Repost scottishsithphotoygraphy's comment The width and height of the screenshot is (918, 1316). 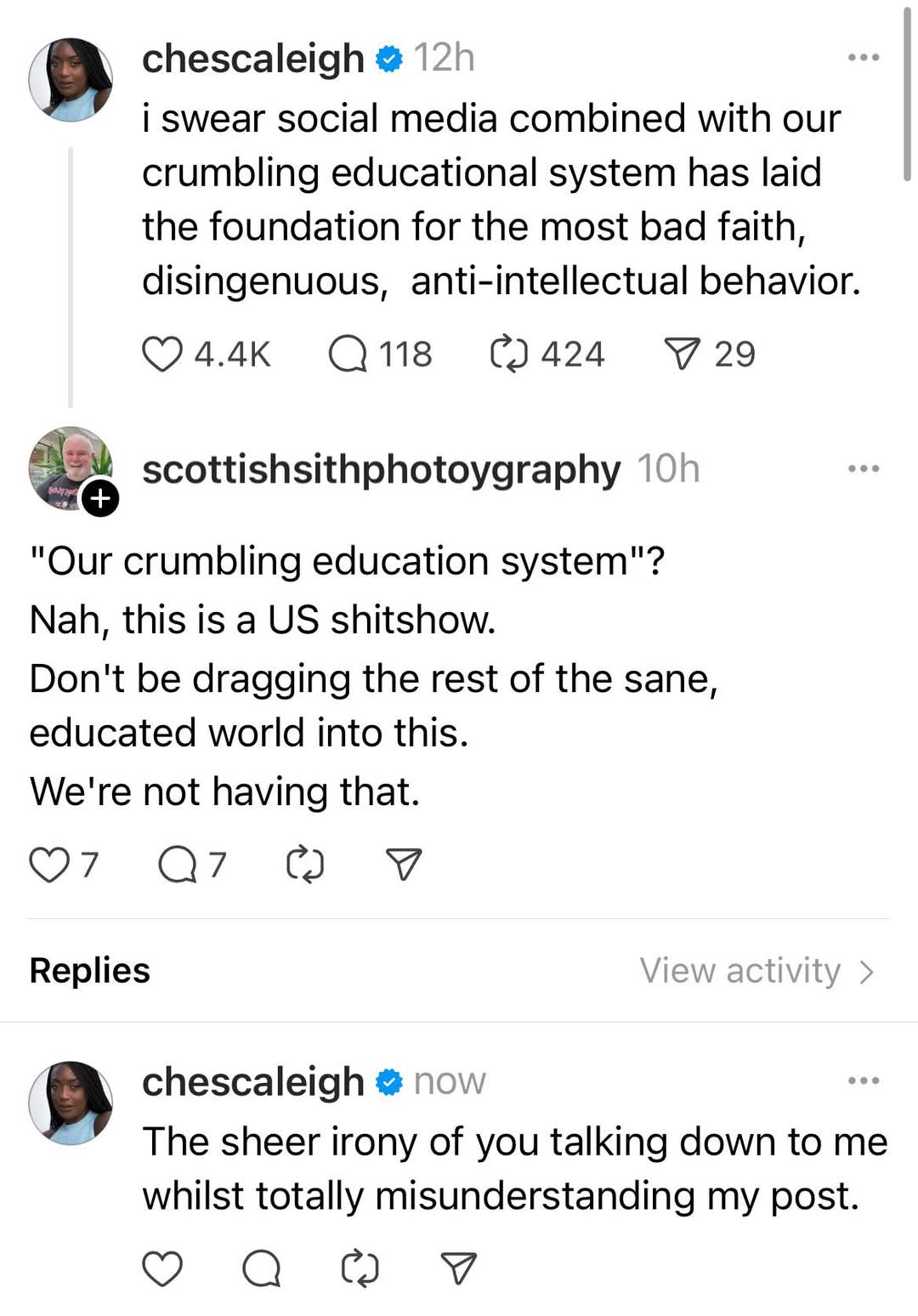coord(307,865)
